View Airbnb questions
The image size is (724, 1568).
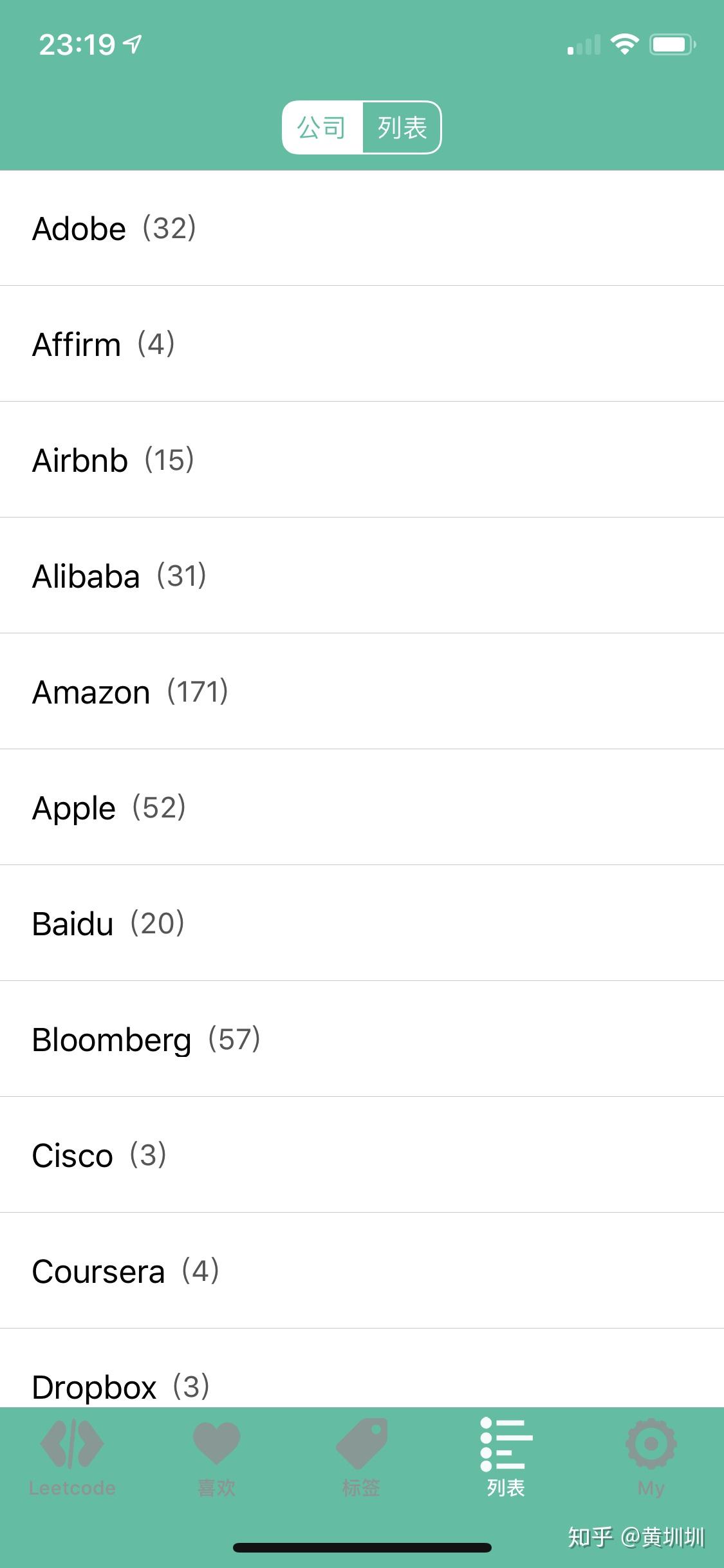point(362,460)
